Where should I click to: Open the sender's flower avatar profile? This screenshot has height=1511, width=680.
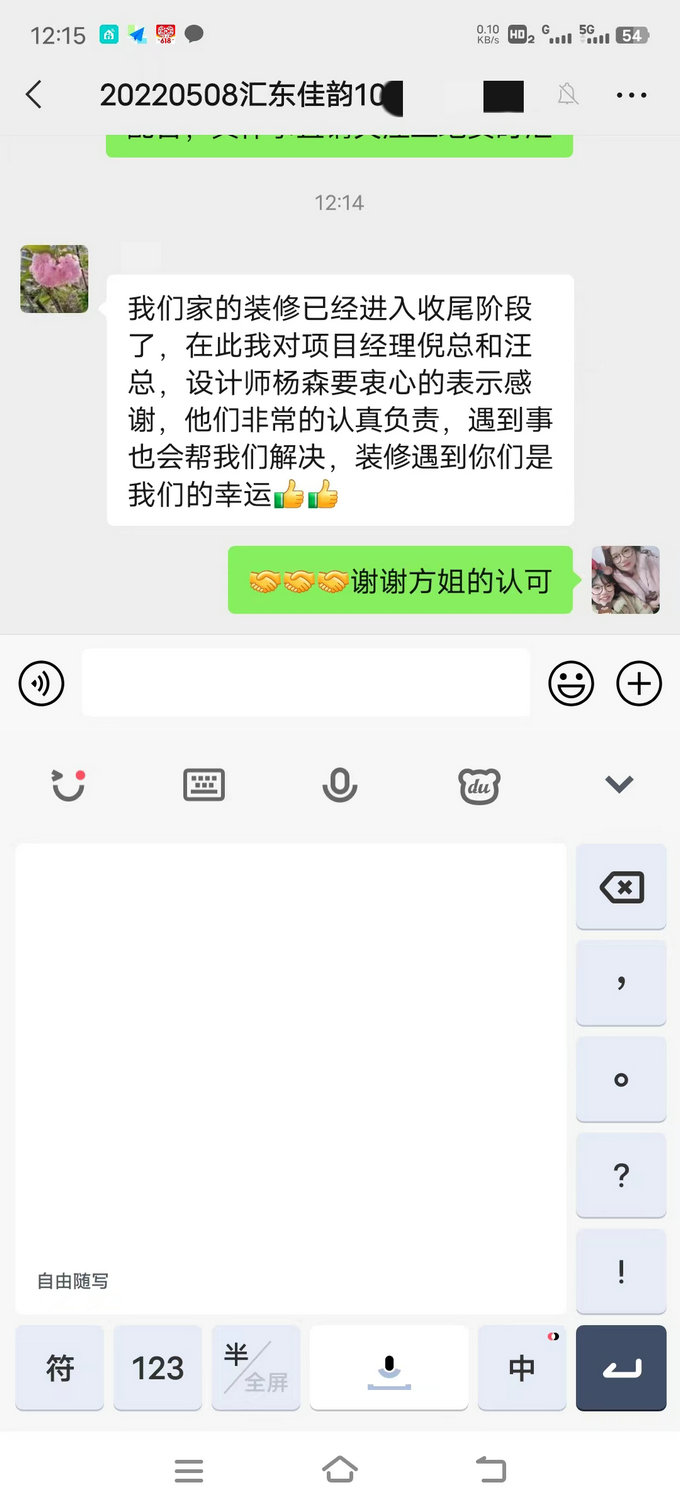click(x=54, y=279)
